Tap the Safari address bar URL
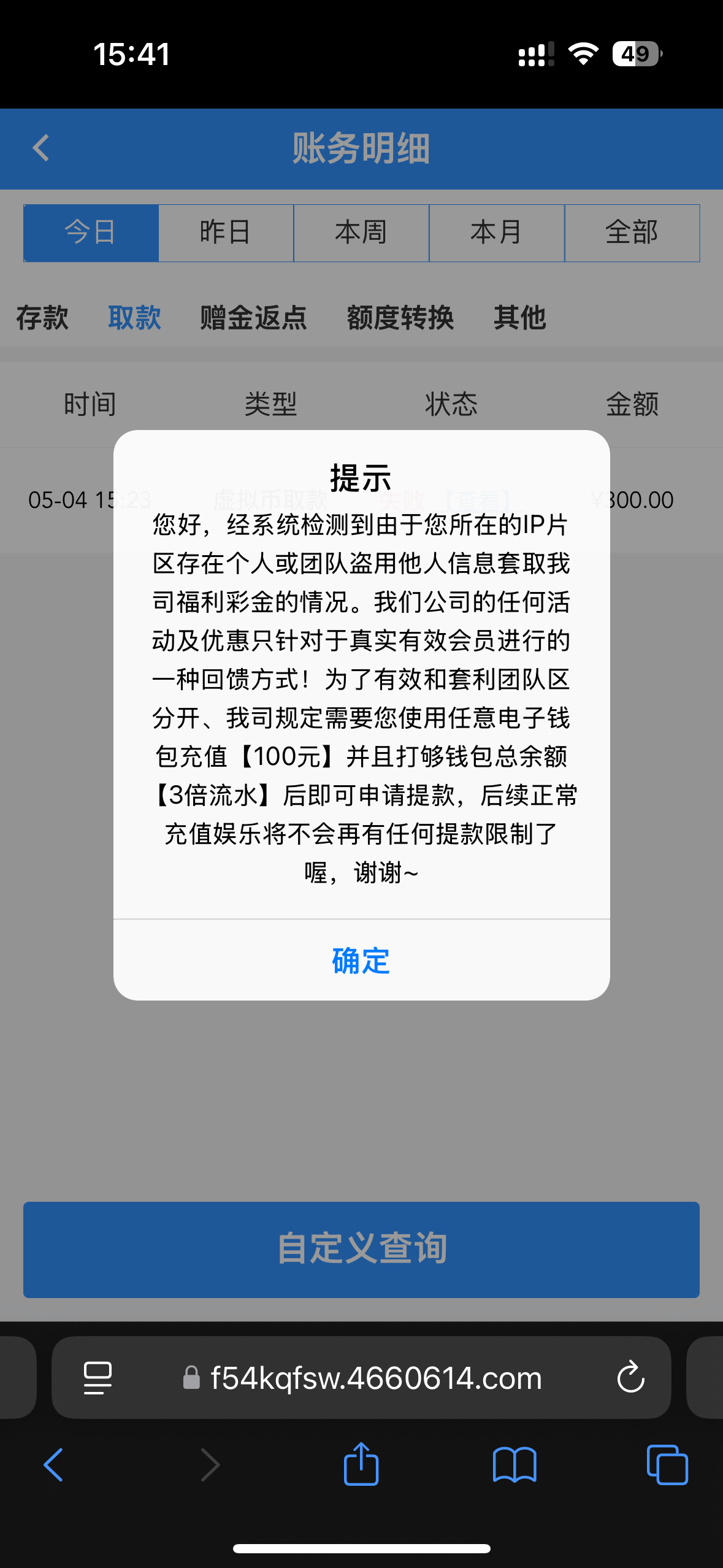This screenshot has height=1568, width=723. [375, 1378]
